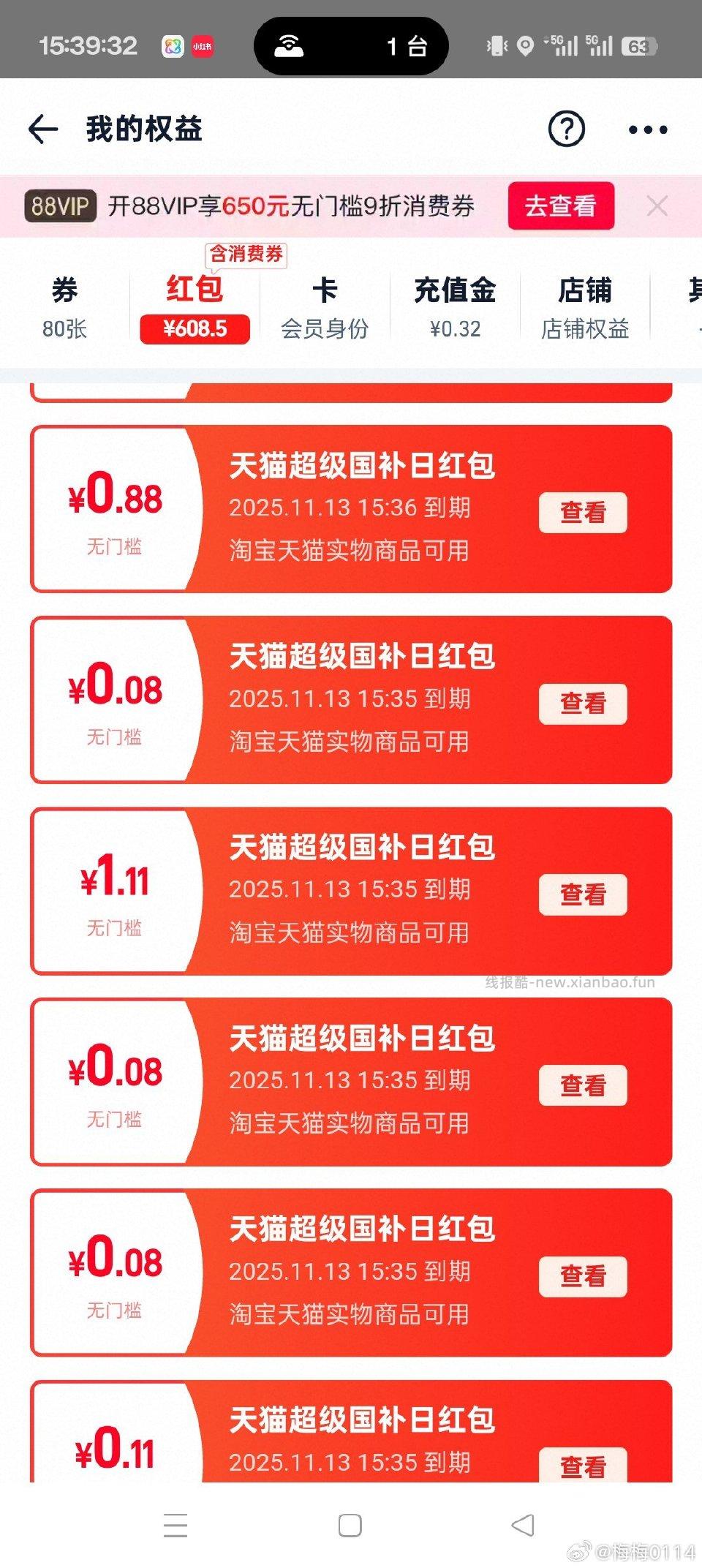The width and height of the screenshot is (702, 1568).
Task: Tap the screen-cast notification pill showing 1台
Action: click(x=351, y=45)
